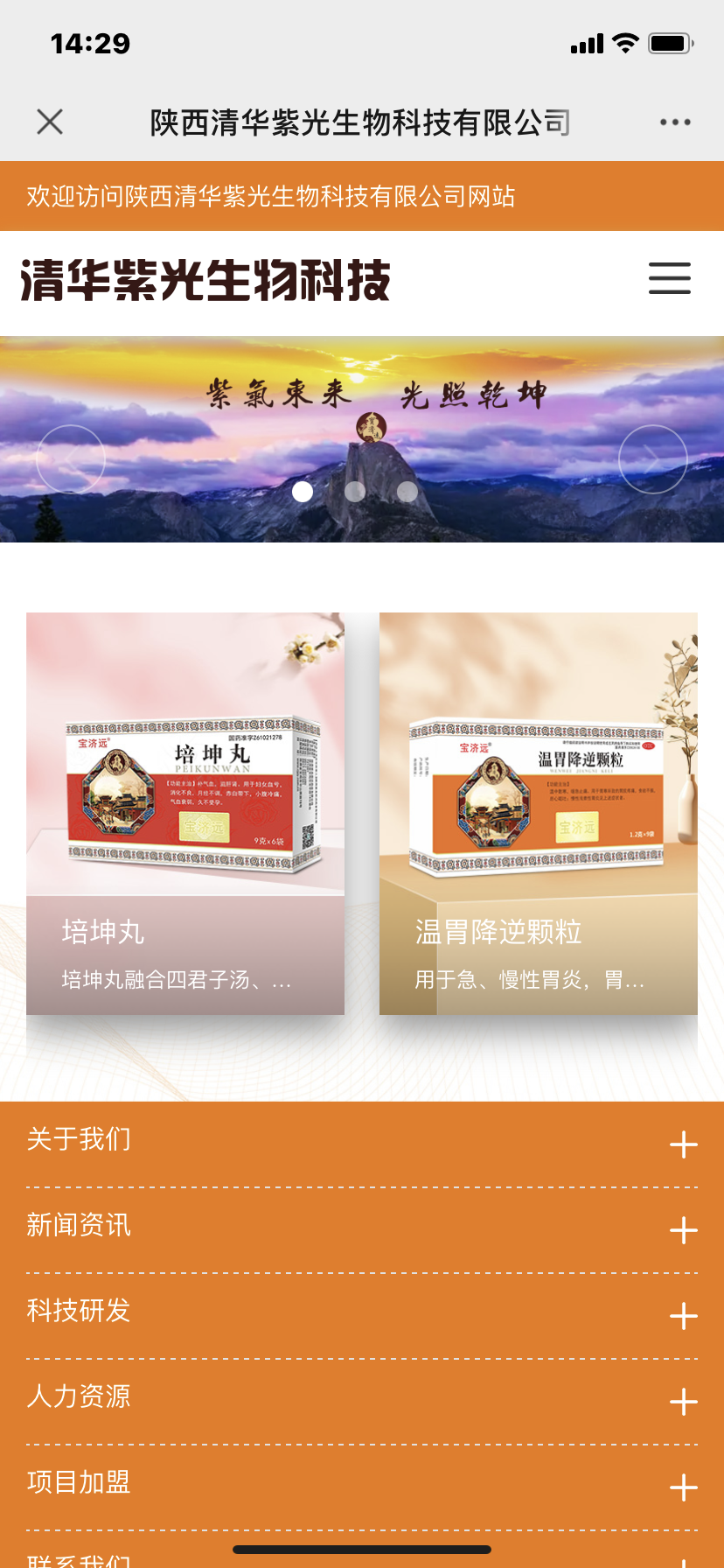Expand the 人力资源 section
The image size is (724, 1568).
[362, 1397]
